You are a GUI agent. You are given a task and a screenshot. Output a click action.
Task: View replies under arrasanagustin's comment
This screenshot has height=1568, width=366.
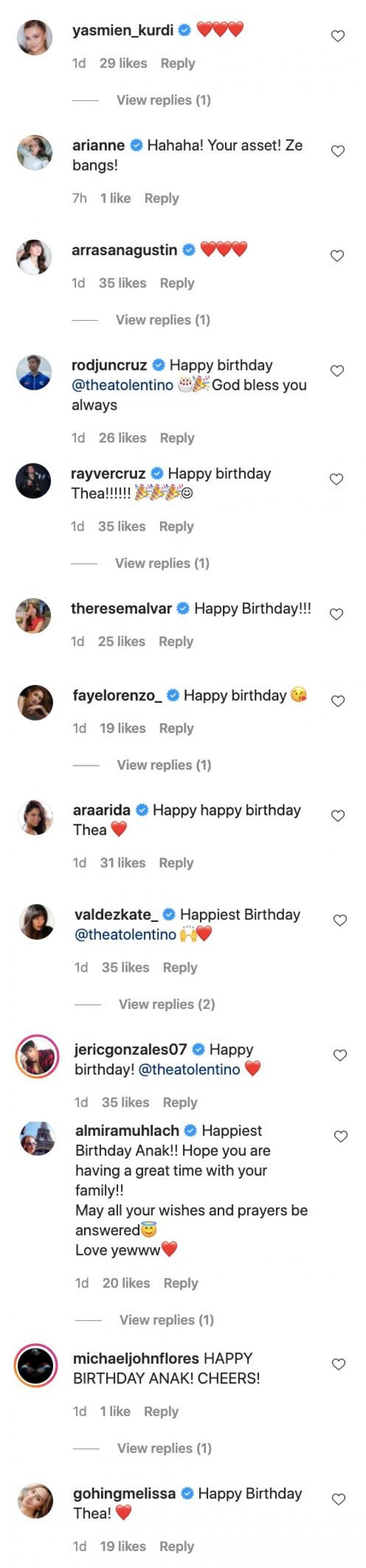coord(162,320)
